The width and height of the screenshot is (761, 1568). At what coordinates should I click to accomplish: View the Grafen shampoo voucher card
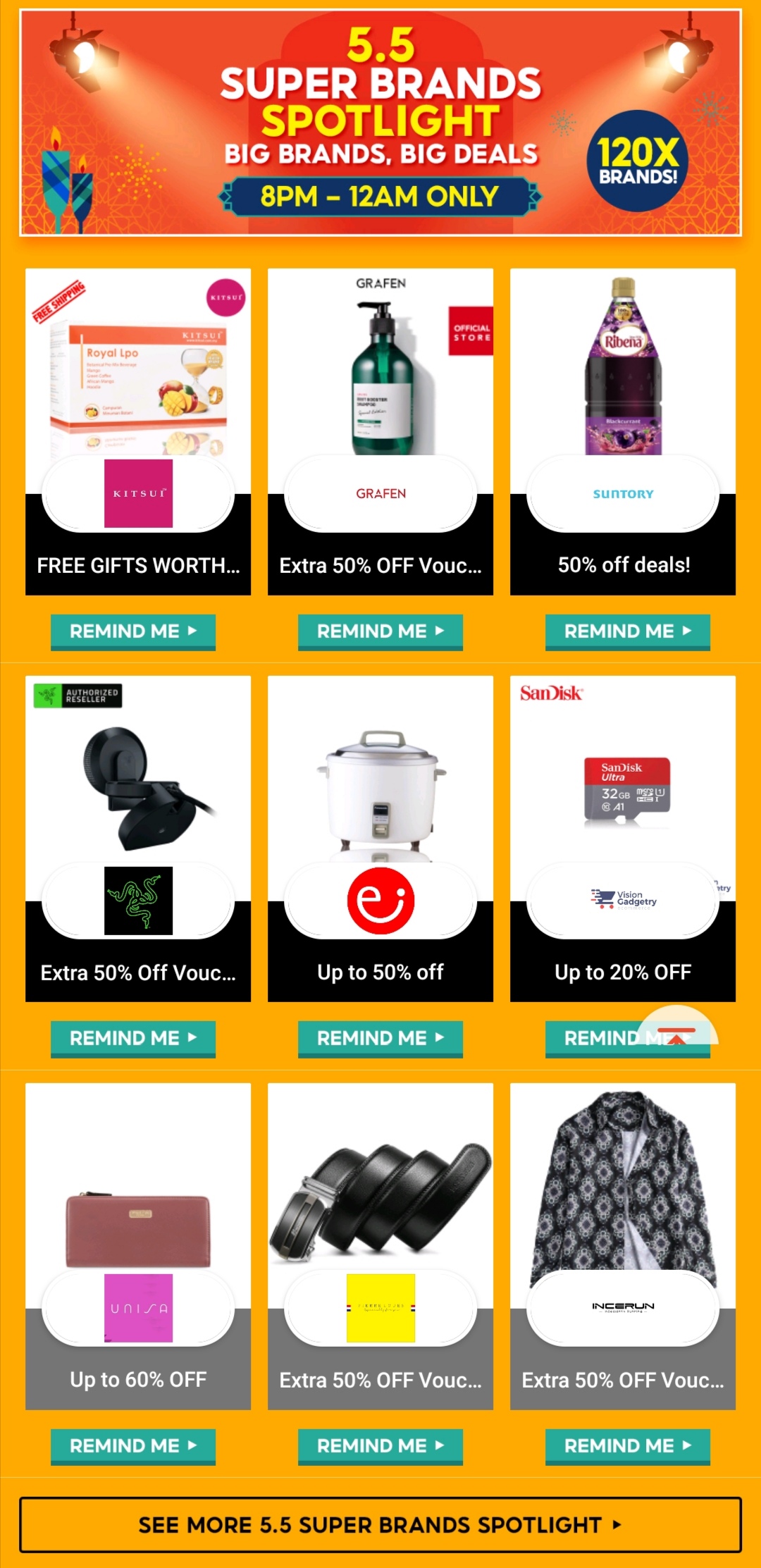pos(380,430)
